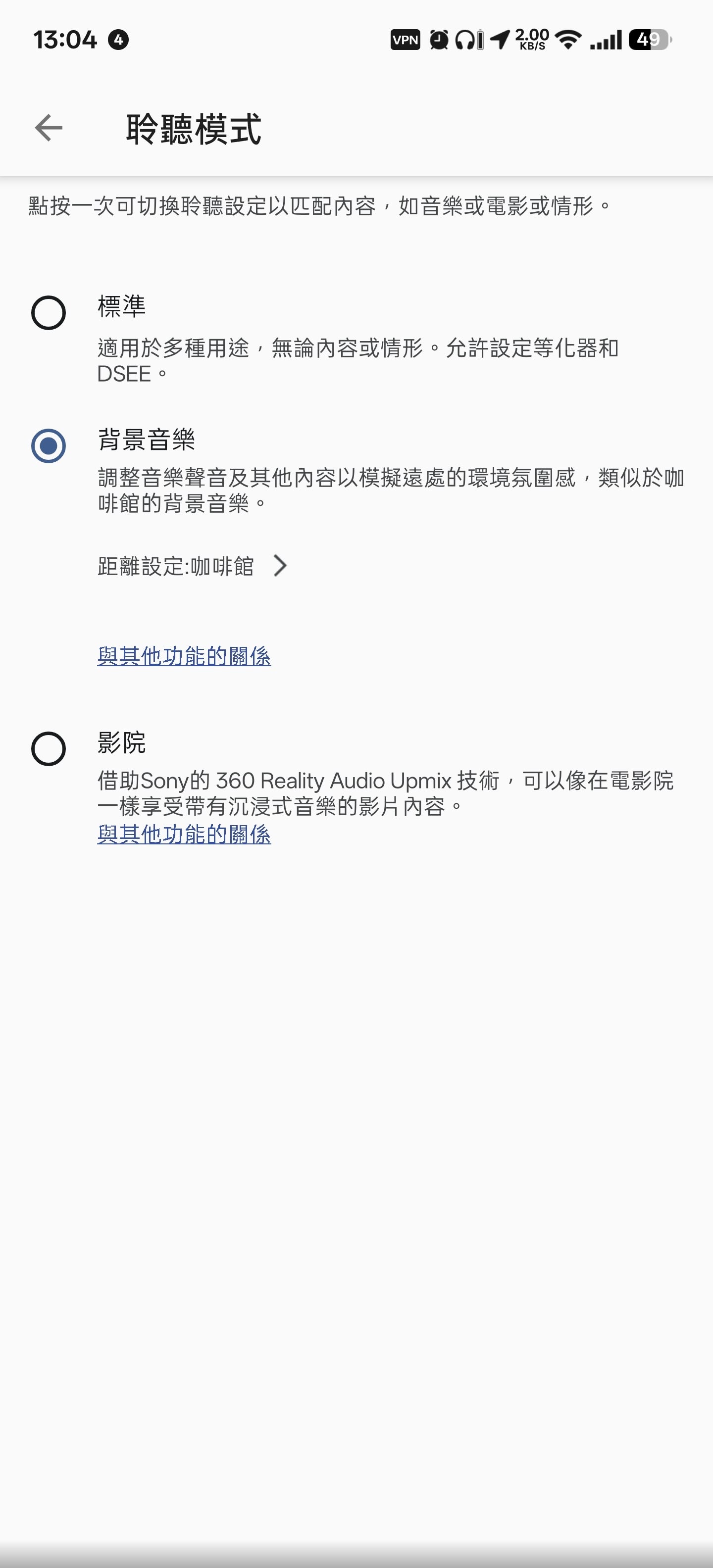Select the 標準 listening mode
This screenshot has height=1568, width=713.
pos(49,313)
